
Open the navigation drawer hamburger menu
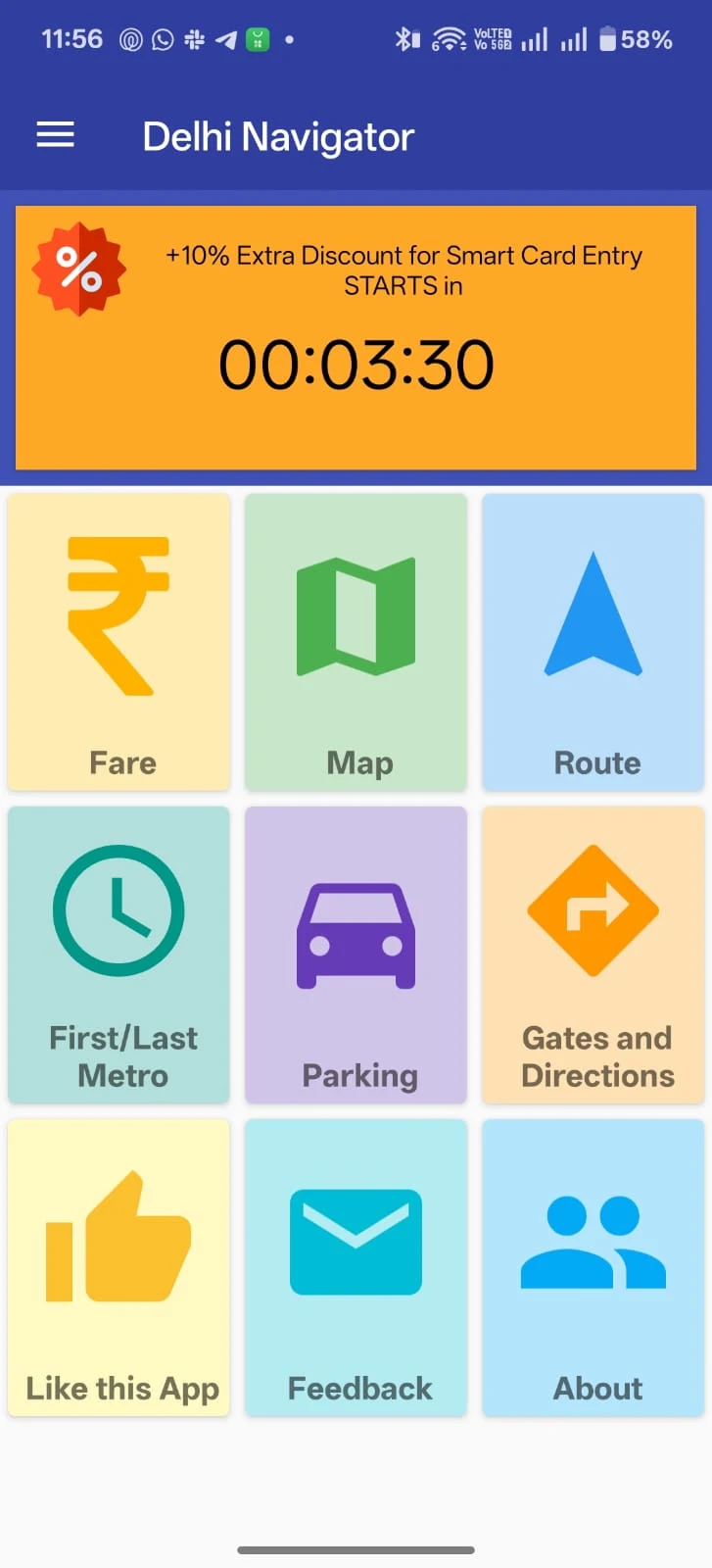pos(55,135)
